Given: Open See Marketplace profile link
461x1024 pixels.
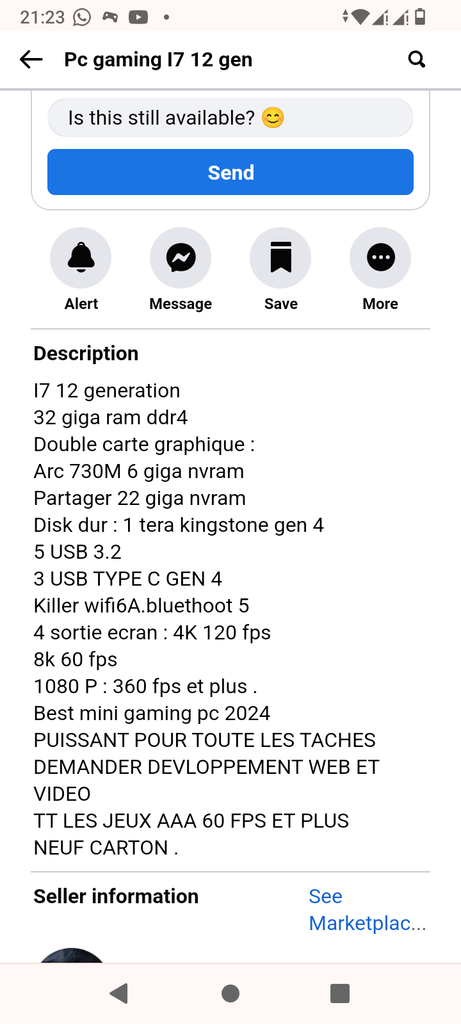Looking at the screenshot, I should 368,910.
